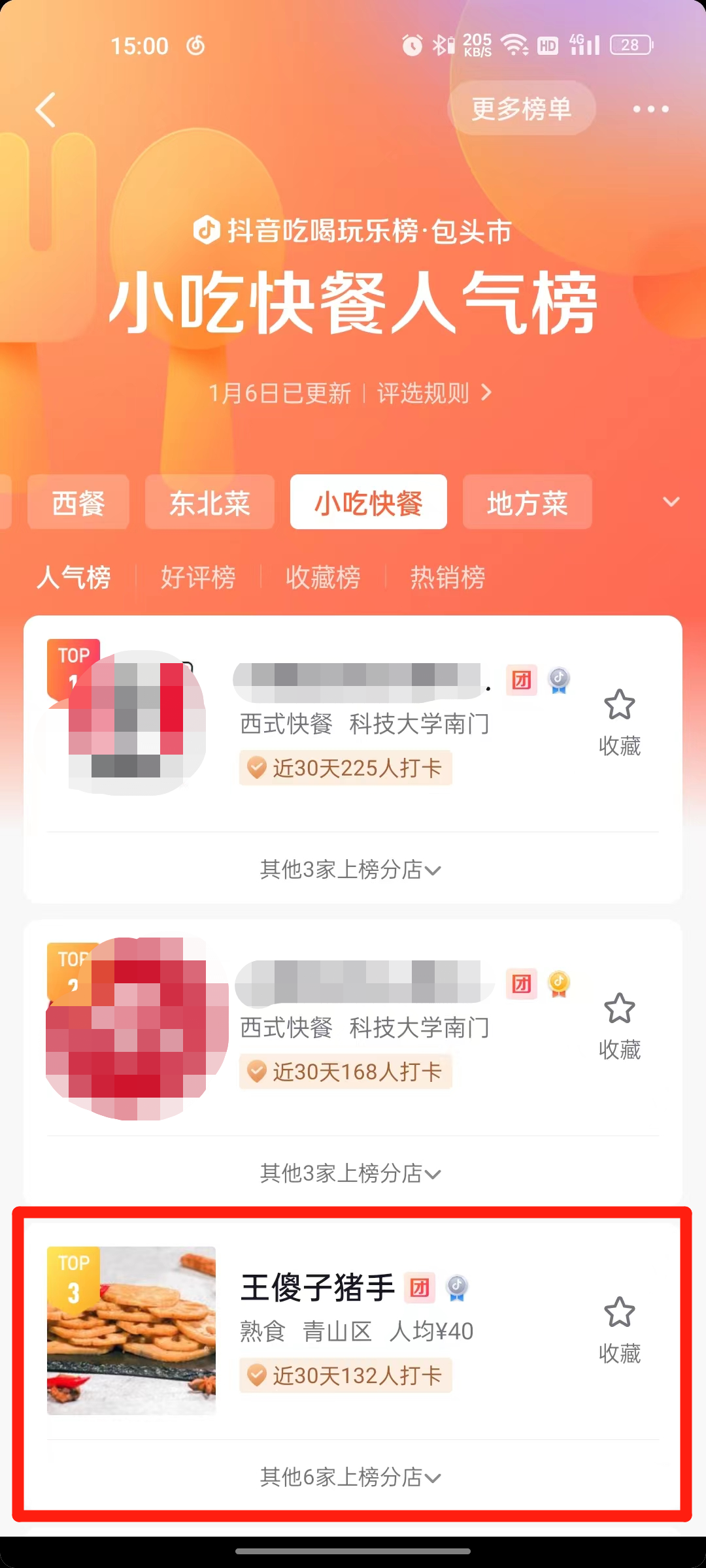Expand the category list with the chevron
This screenshot has height=1568, width=706.
(671, 502)
